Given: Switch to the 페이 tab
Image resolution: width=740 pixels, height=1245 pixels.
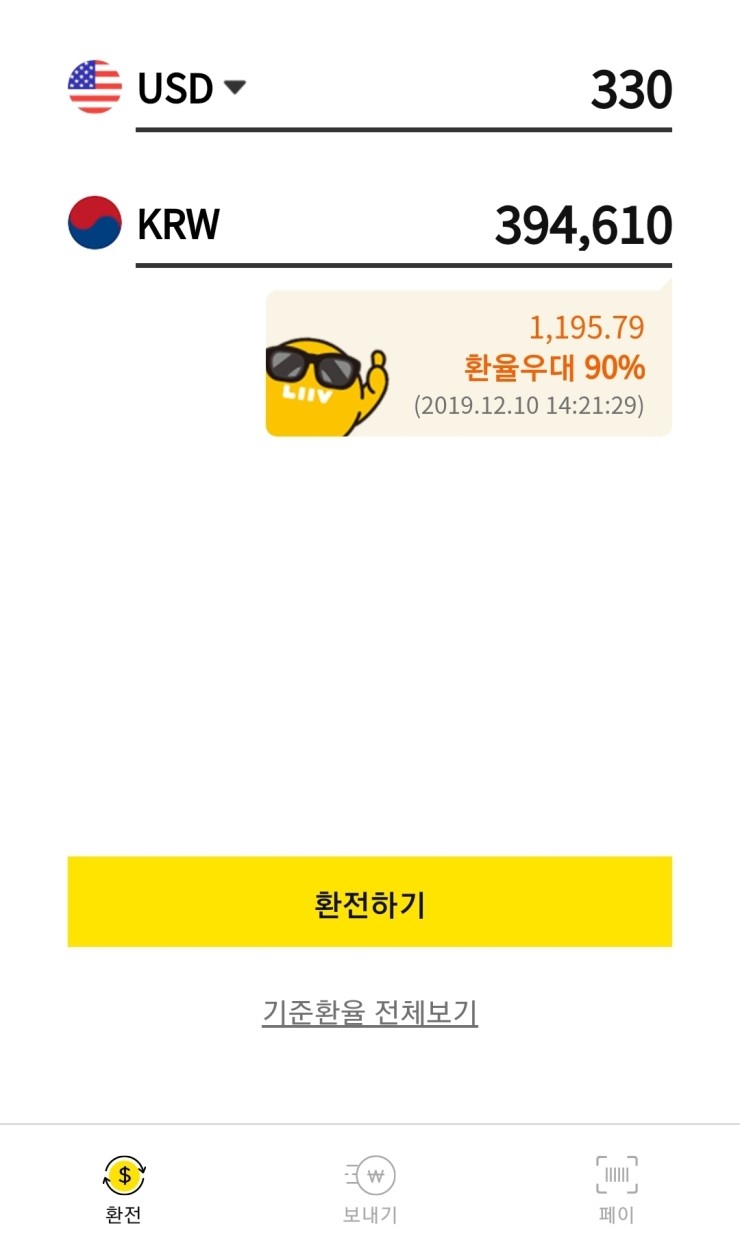Looking at the screenshot, I should point(617,1188).
